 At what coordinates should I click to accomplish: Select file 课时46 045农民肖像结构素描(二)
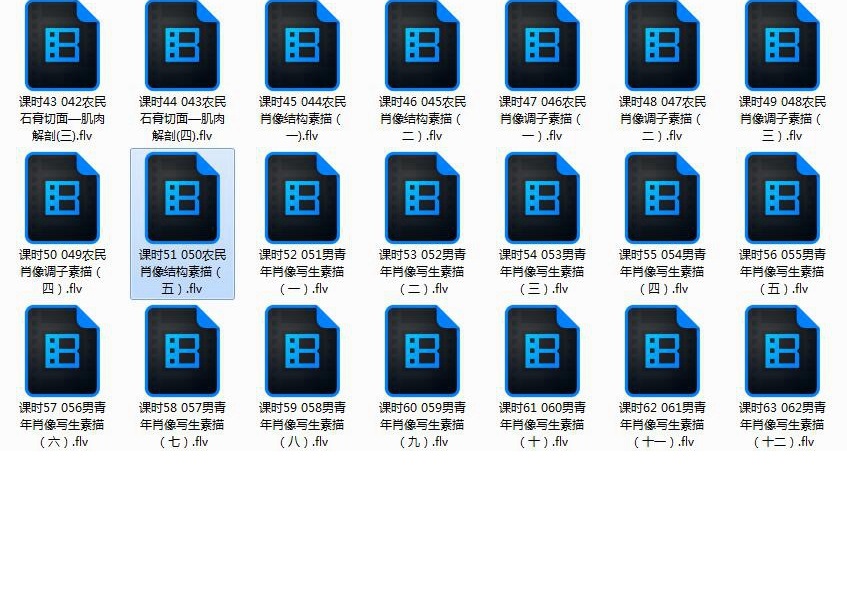pyautogui.click(x=422, y=46)
